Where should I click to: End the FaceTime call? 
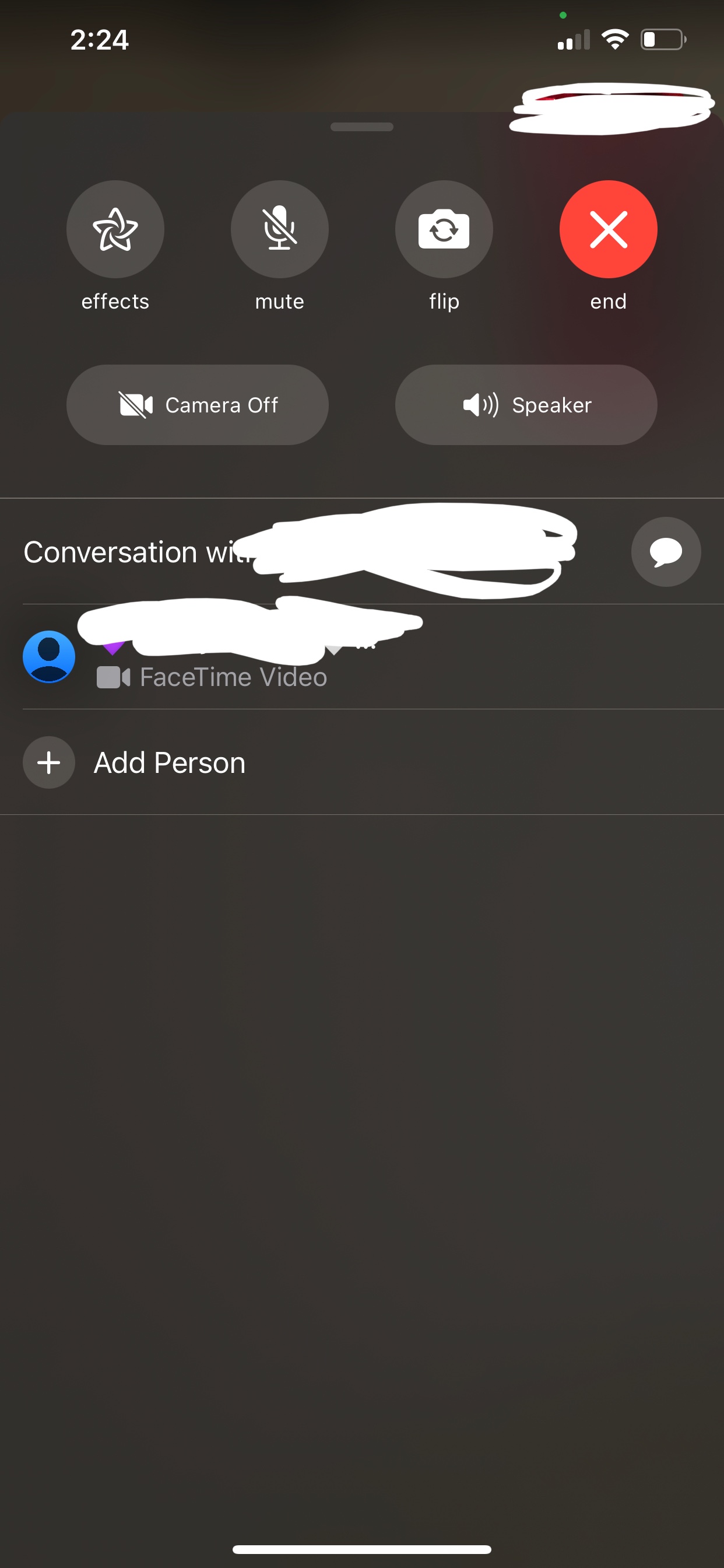[x=608, y=229]
